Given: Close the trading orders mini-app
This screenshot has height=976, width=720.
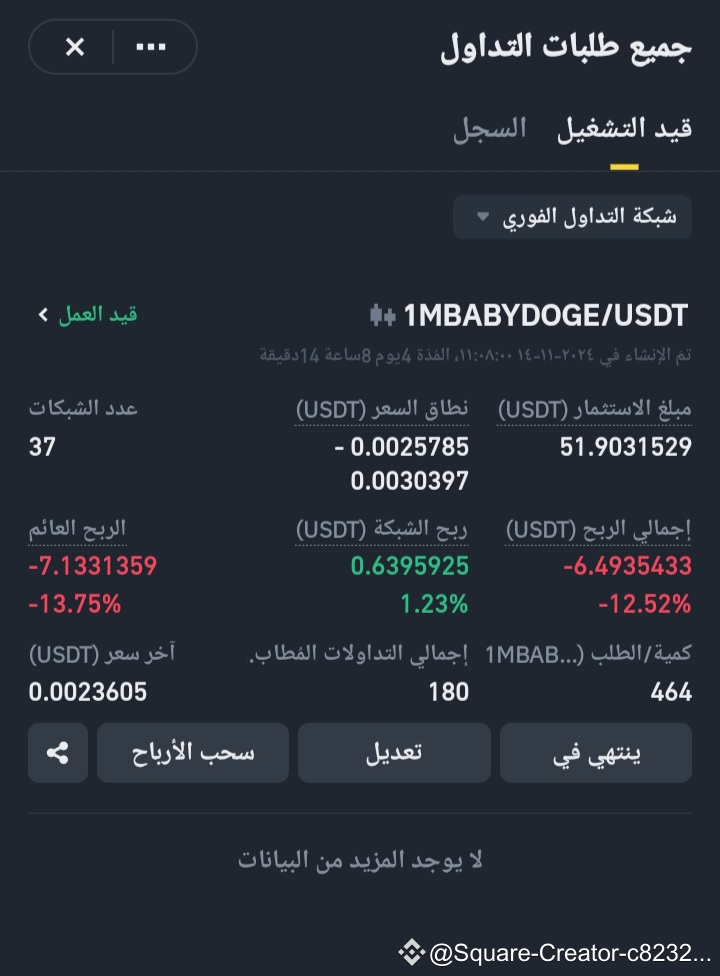Looking at the screenshot, I should [x=75, y=47].
